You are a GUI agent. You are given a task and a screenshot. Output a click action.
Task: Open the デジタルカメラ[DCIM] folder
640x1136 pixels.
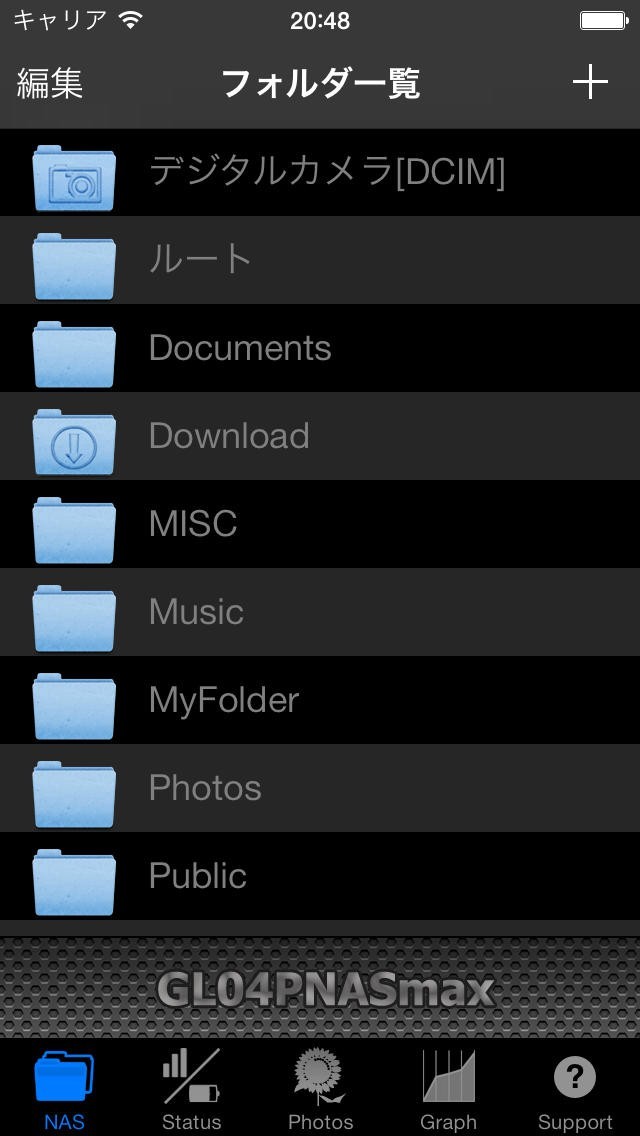(320, 172)
